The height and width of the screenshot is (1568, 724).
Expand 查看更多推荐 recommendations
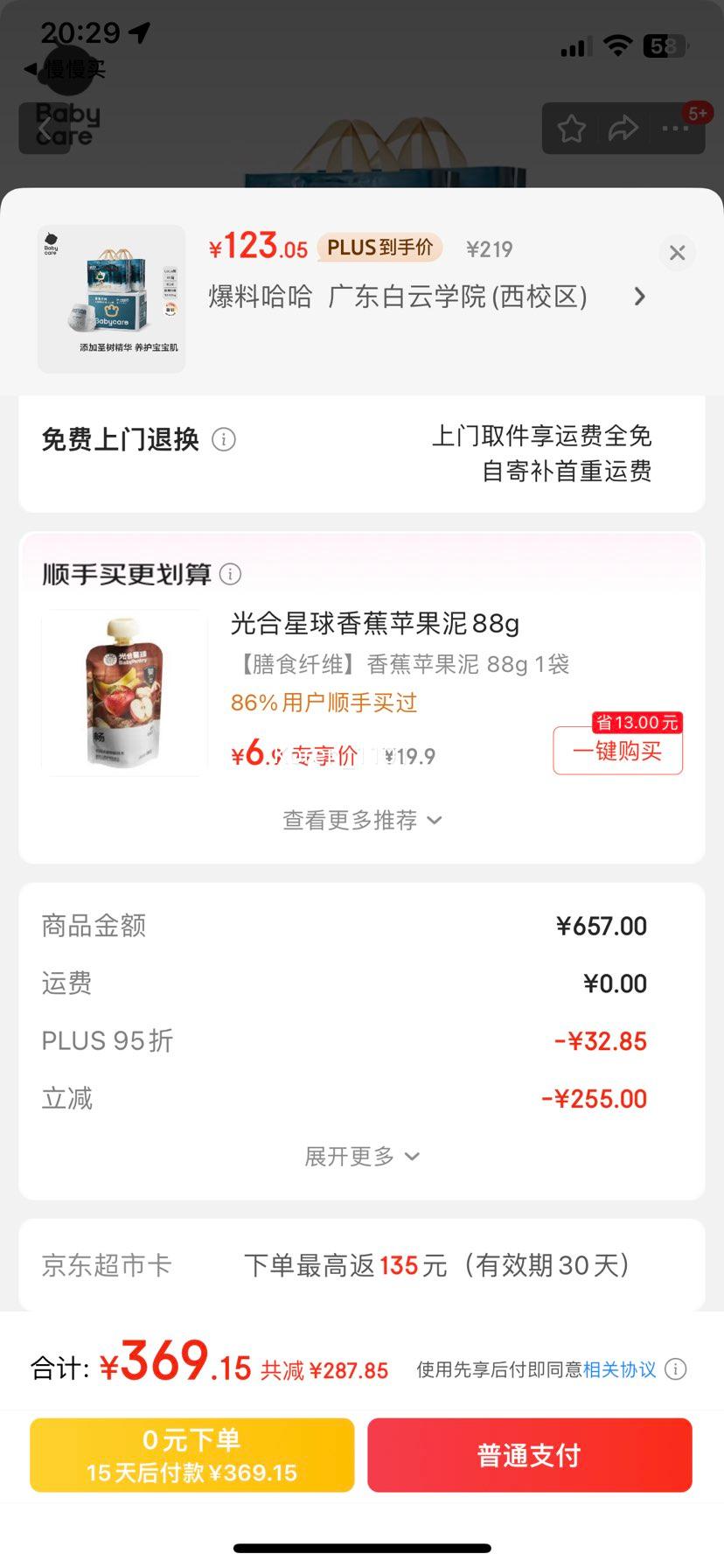[362, 820]
